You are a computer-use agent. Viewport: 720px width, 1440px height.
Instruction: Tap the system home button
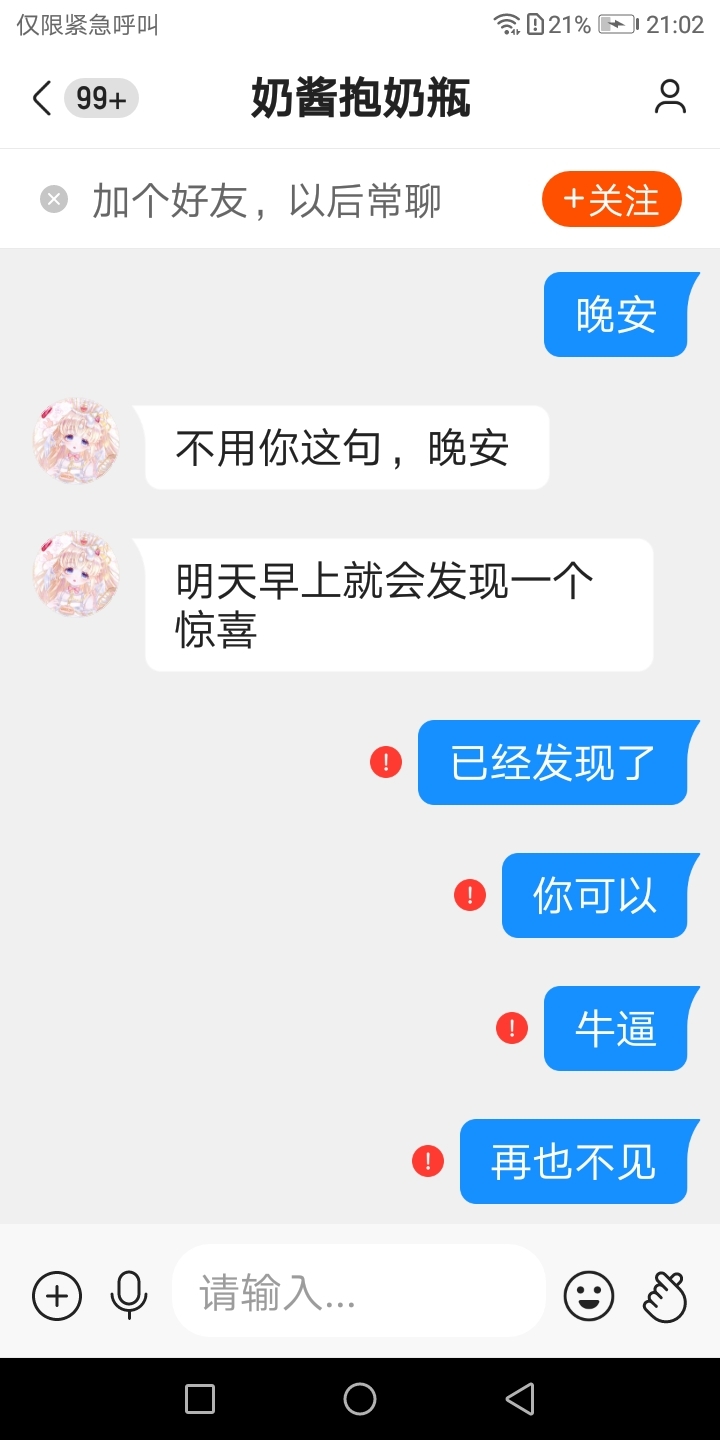point(360,1399)
